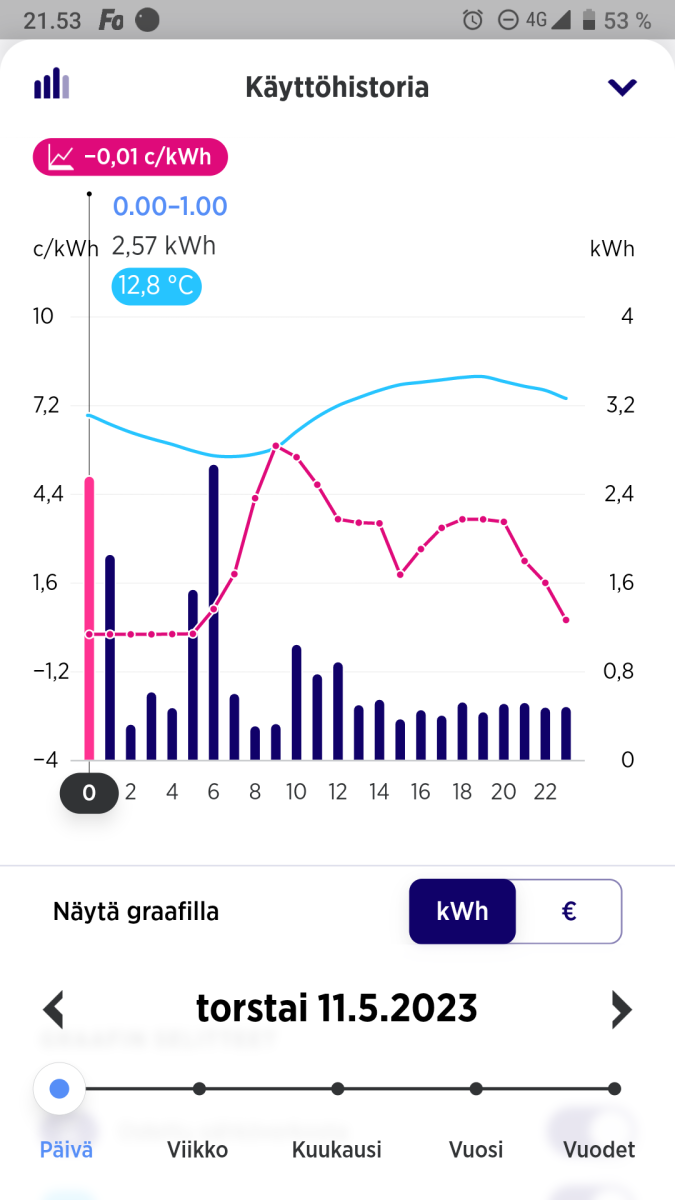Select the Kuukausi time range
Image resolution: width=675 pixels, height=1200 pixels.
coord(337,1089)
